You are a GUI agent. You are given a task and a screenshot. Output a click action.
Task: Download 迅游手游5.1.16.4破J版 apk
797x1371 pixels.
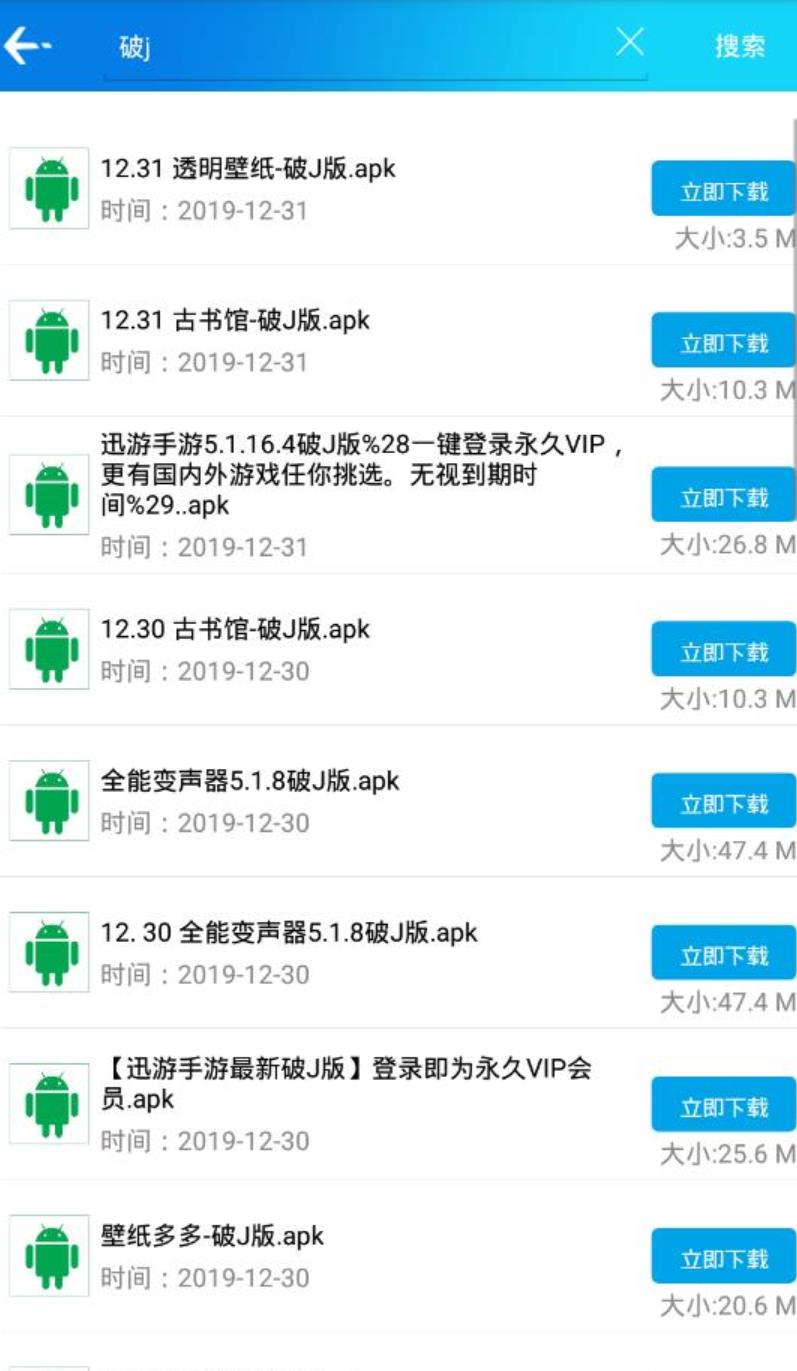click(x=723, y=496)
